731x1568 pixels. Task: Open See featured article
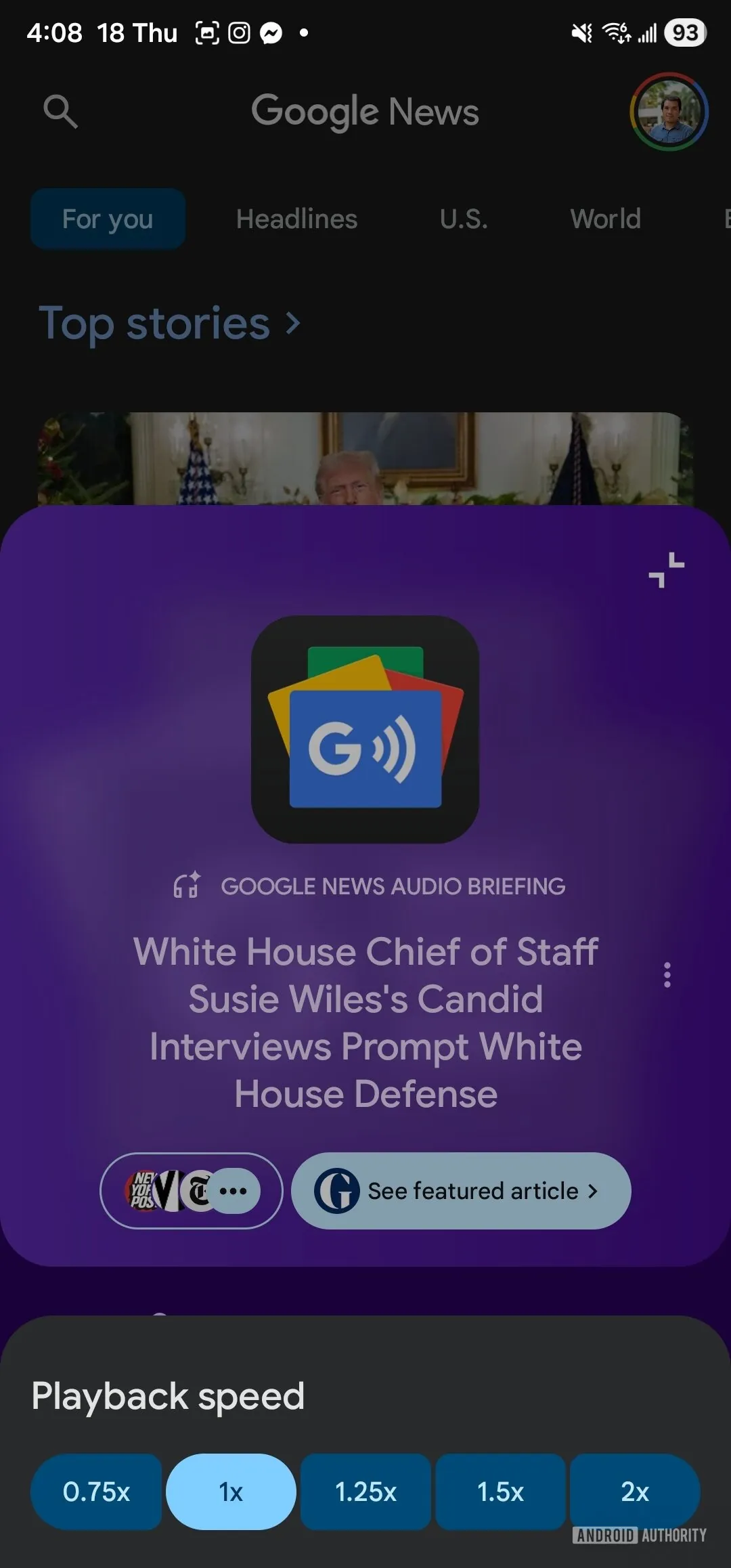[x=461, y=1191]
